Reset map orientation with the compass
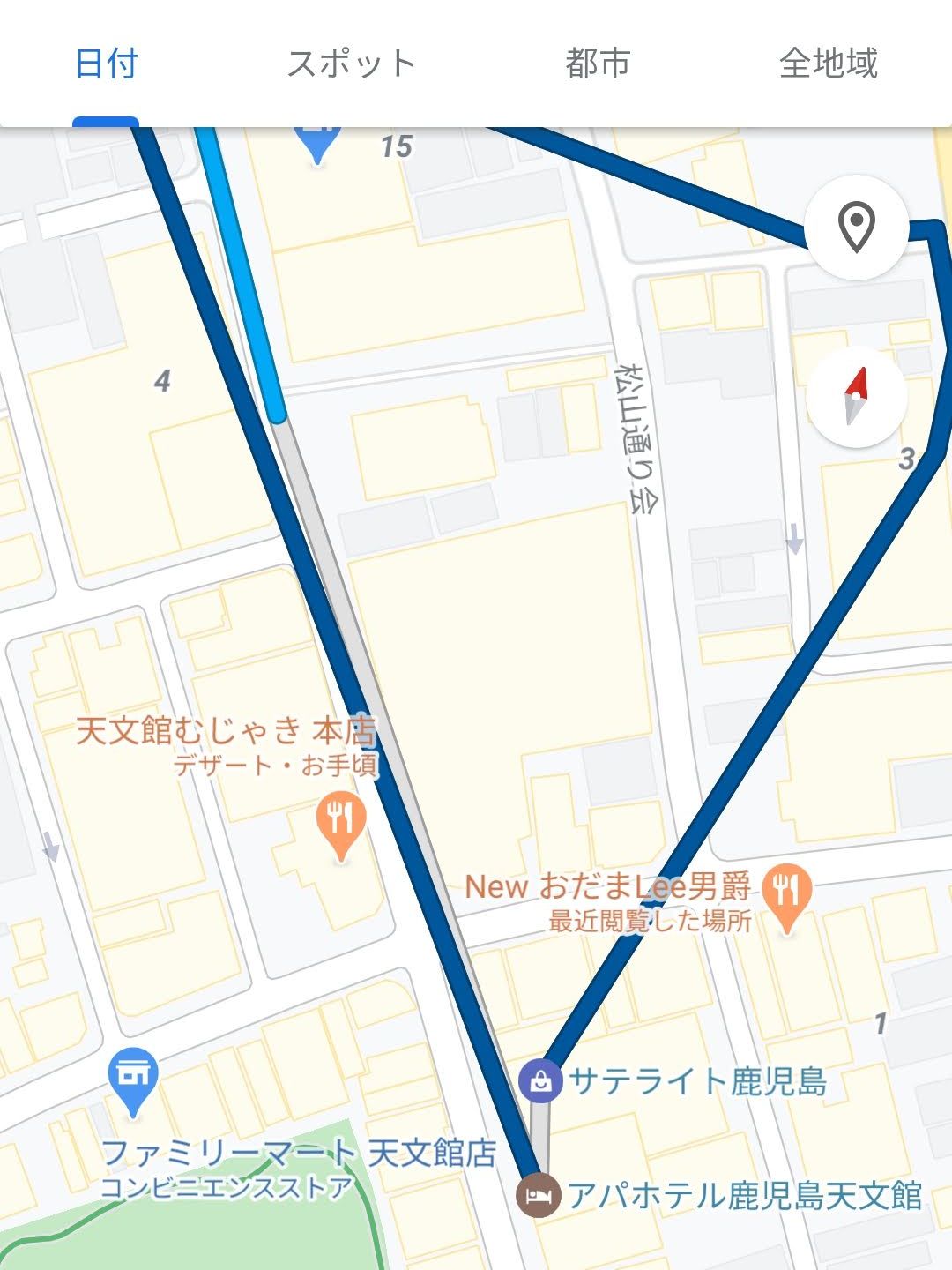Viewport: 952px width, 1270px height. pos(856,396)
